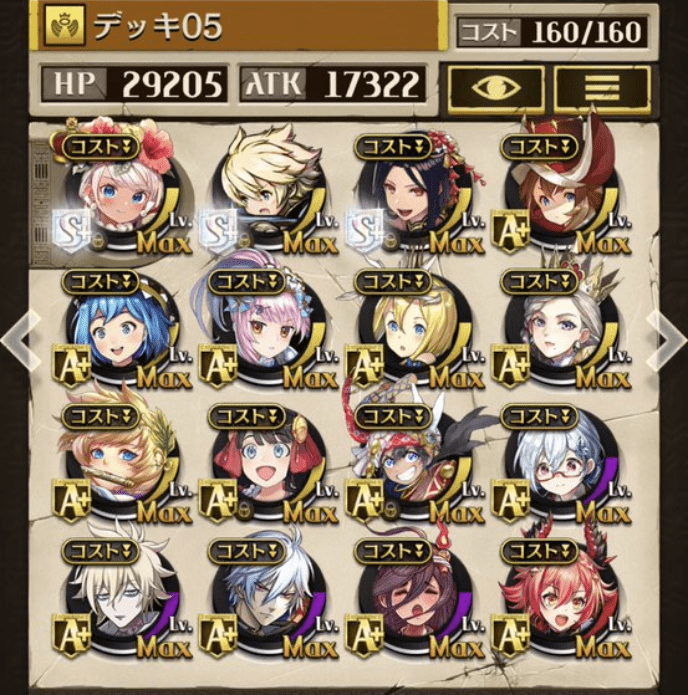Tap the deck name デッキ05
The width and height of the screenshot is (688, 695).
pyautogui.click(x=158, y=27)
